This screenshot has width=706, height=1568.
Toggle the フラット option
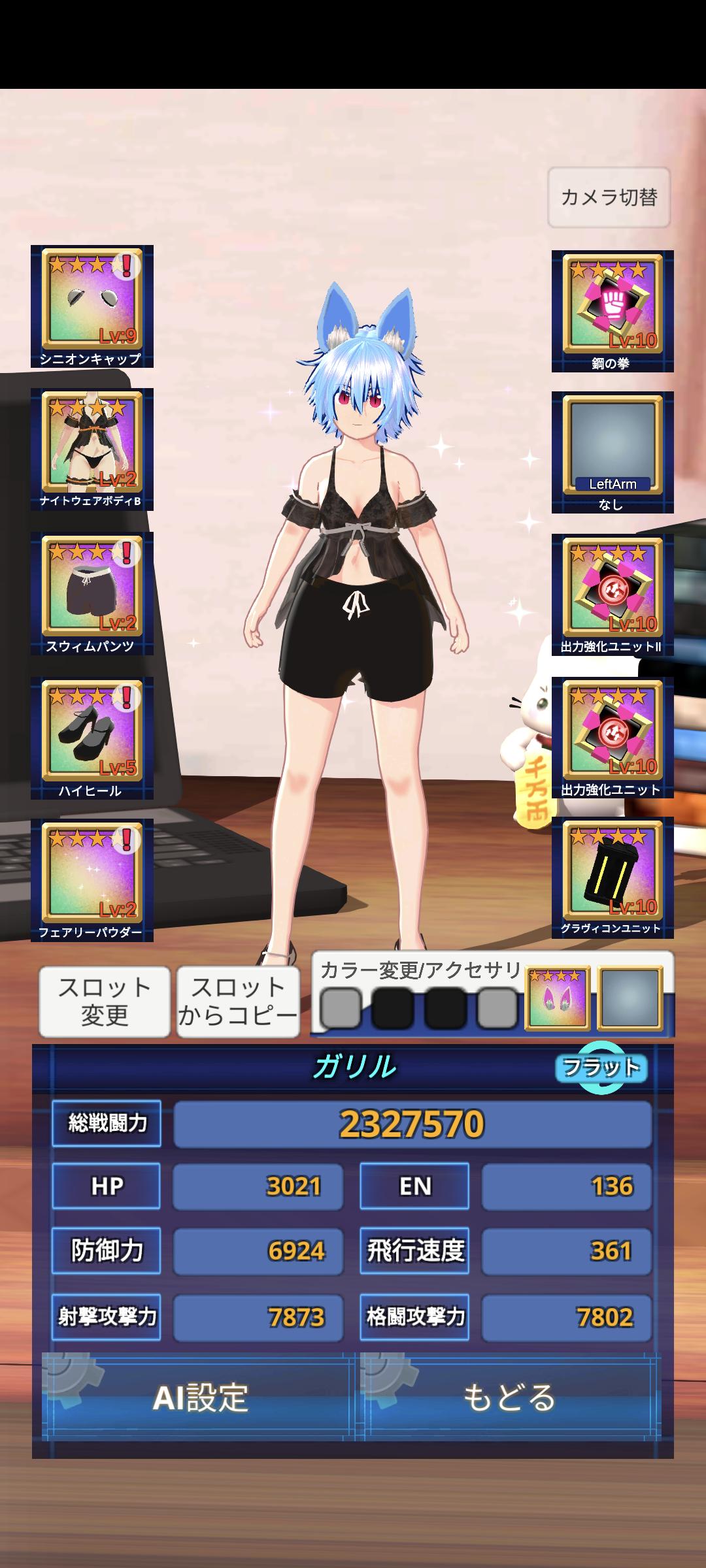point(601,1067)
